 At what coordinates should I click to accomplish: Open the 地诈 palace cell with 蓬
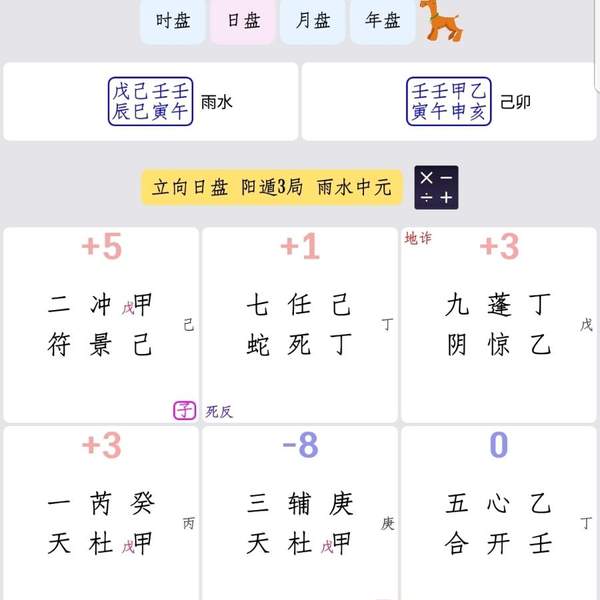tap(498, 324)
